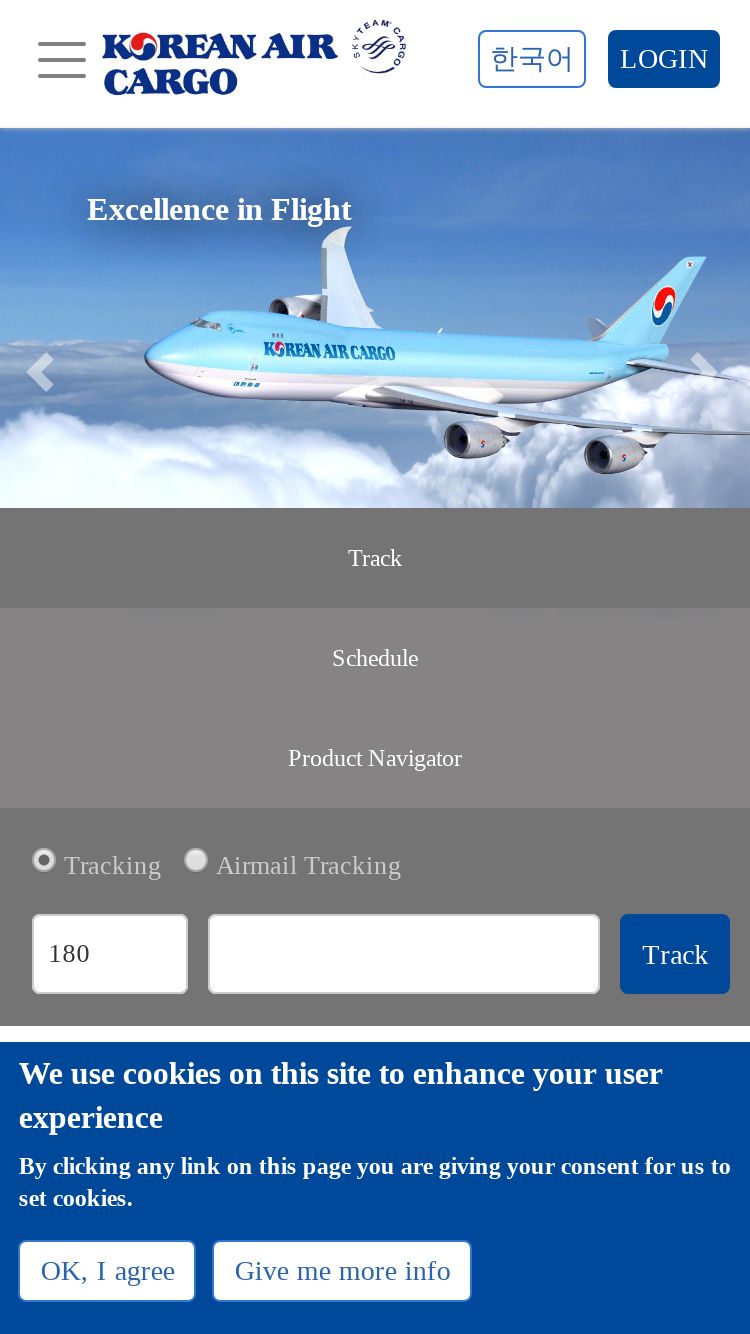Open the Product Navigator tab

(375, 758)
